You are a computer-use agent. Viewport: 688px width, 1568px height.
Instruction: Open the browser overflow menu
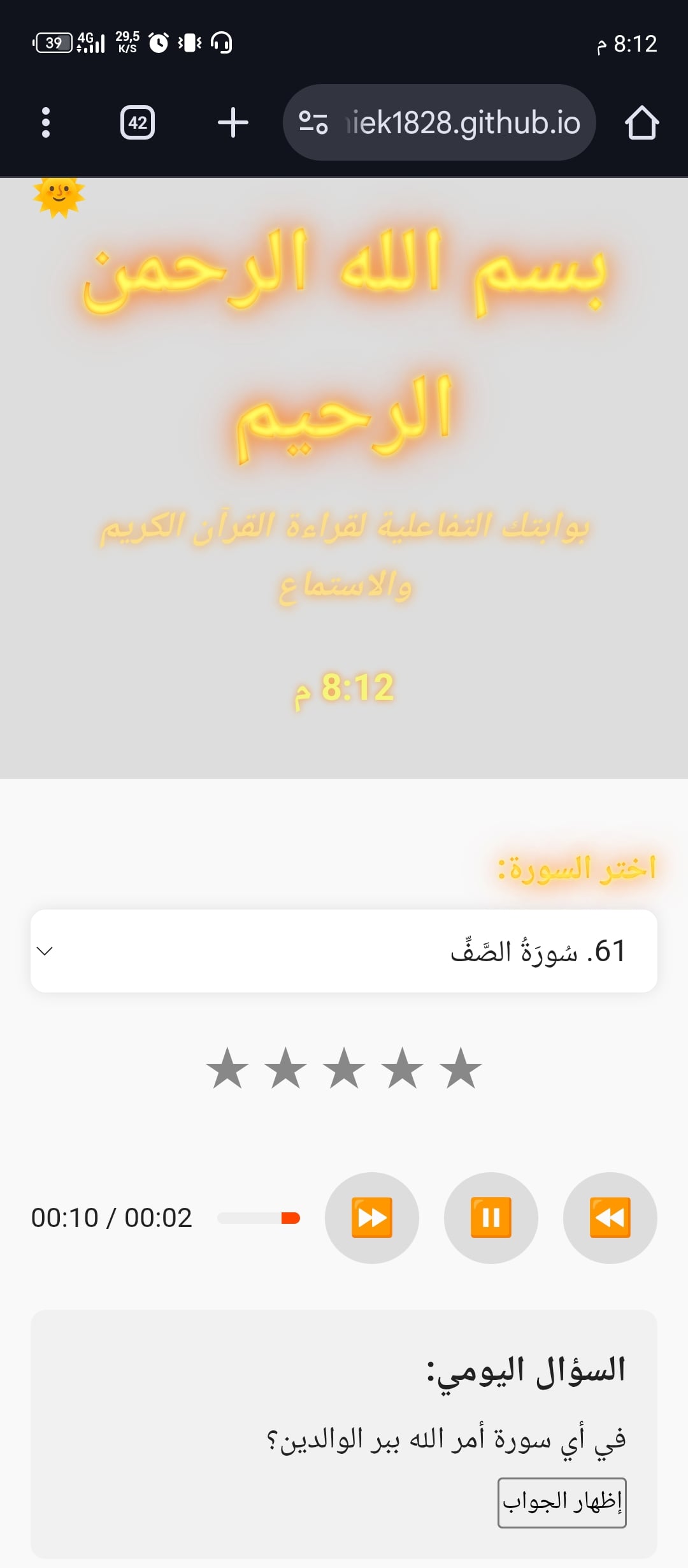45,122
